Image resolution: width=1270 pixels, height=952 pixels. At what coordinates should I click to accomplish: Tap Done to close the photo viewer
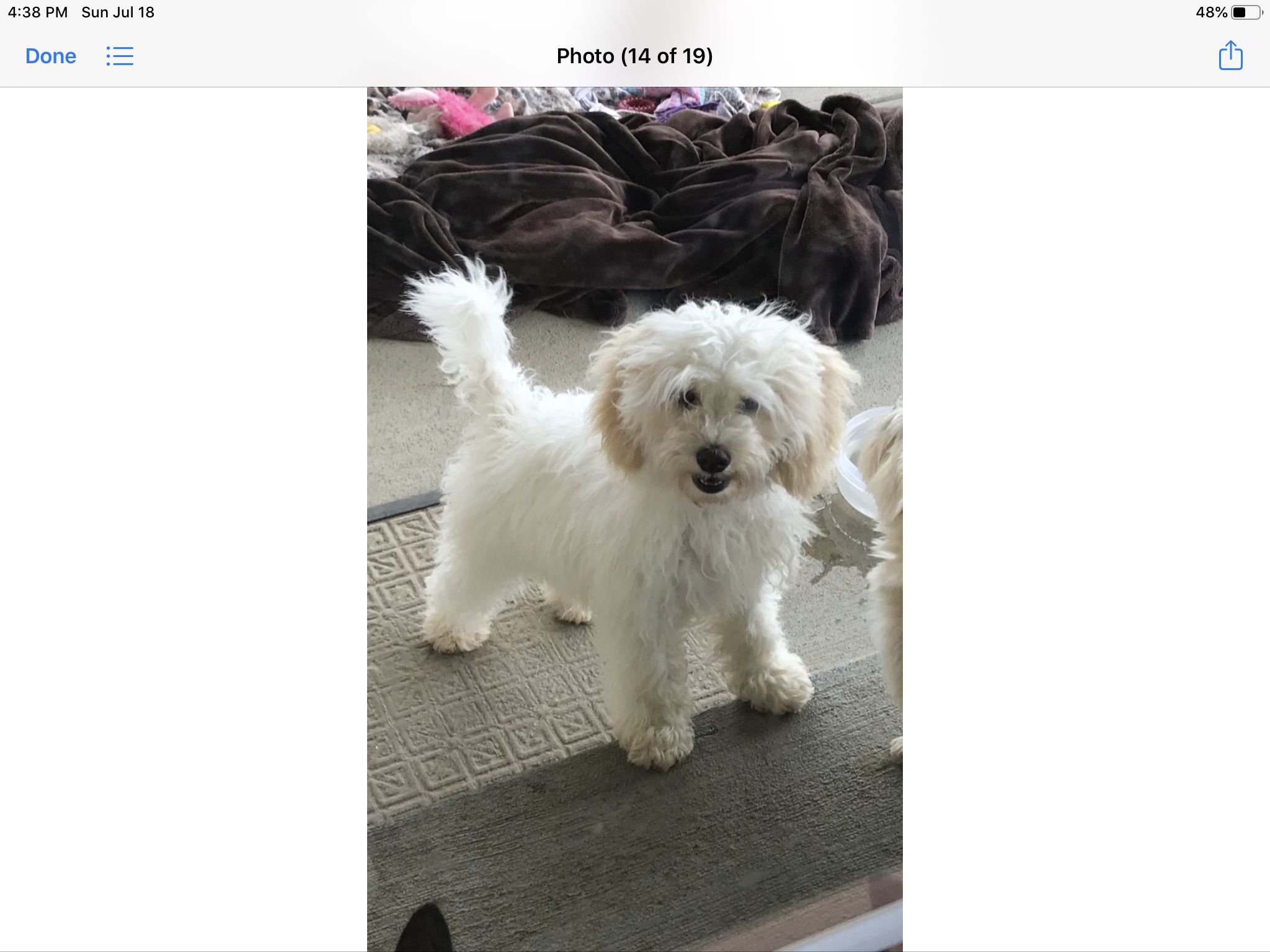pos(51,56)
